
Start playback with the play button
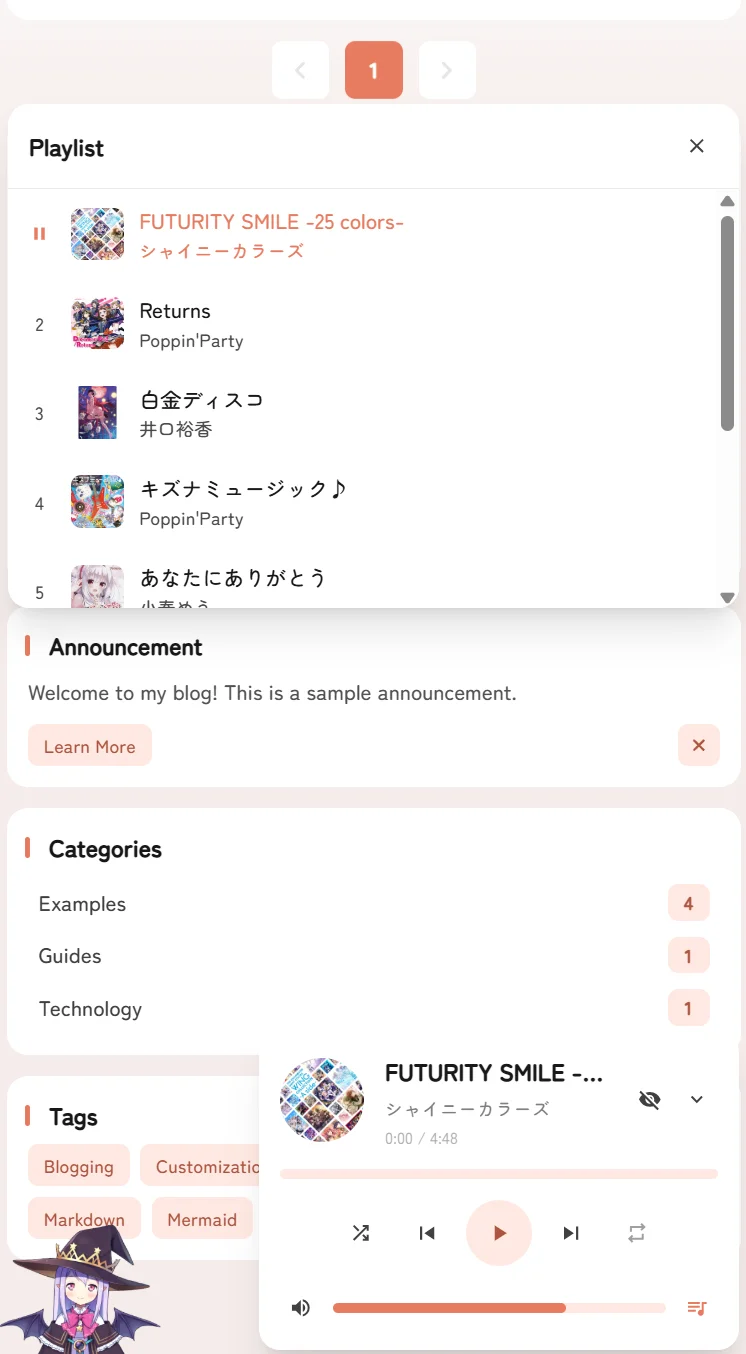499,1233
